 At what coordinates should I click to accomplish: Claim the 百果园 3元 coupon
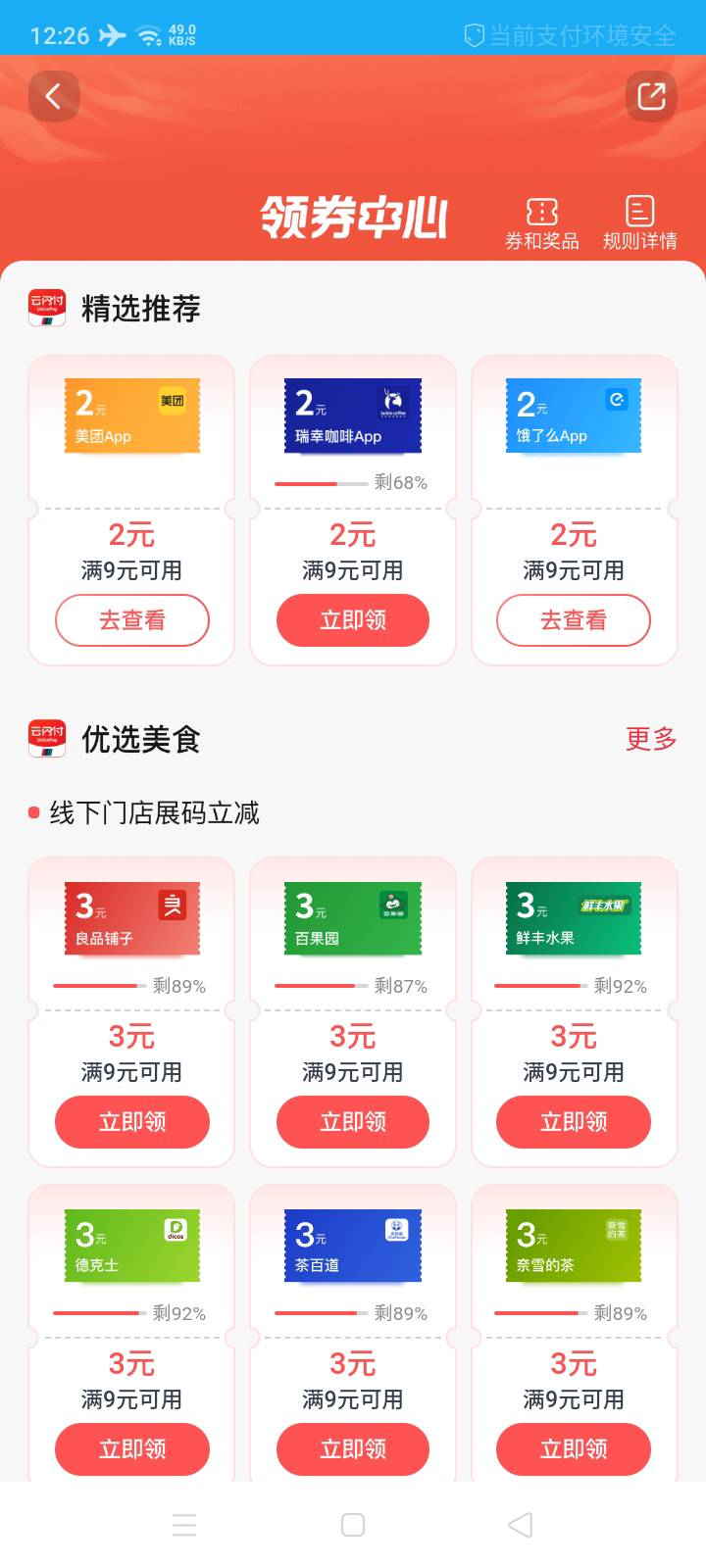click(353, 1122)
